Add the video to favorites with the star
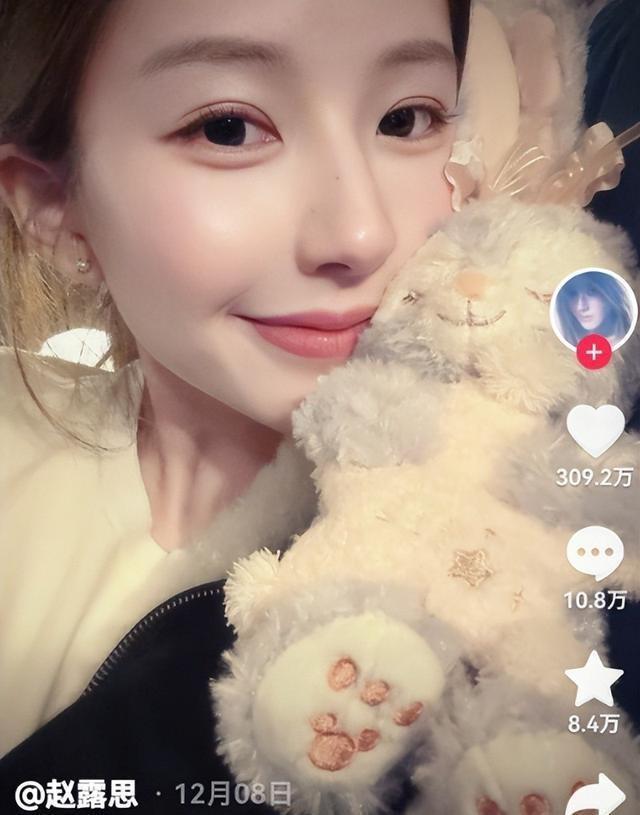This screenshot has height=815, width=640. click(x=594, y=679)
